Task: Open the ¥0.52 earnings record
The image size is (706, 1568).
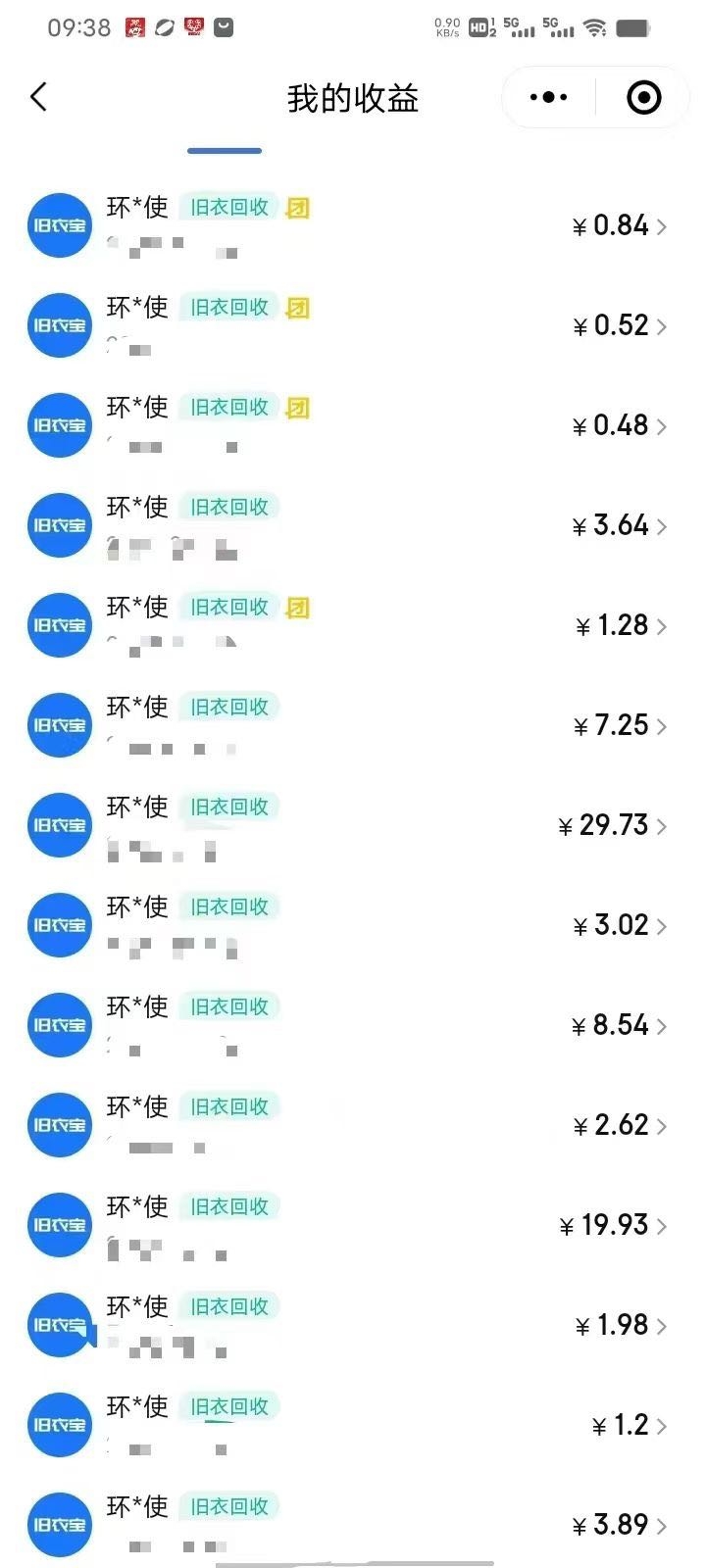Action: coord(353,326)
